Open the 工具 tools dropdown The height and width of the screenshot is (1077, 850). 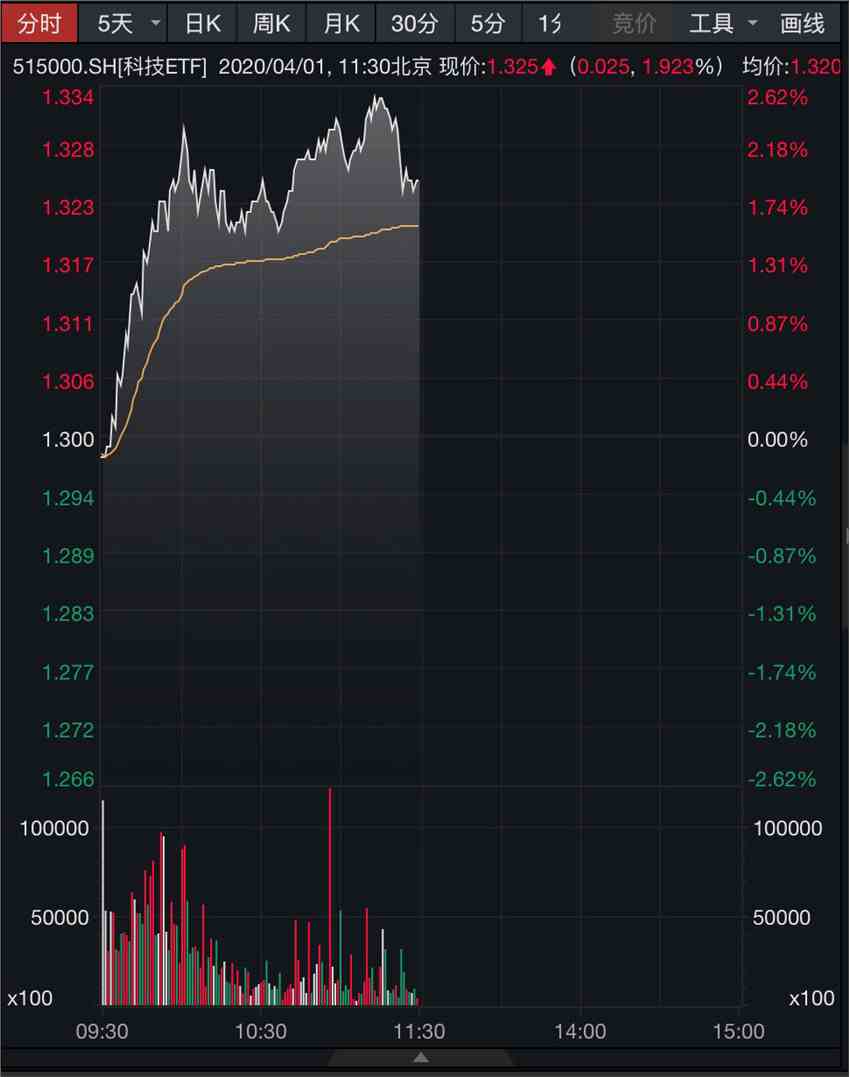[x=722, y=23]
